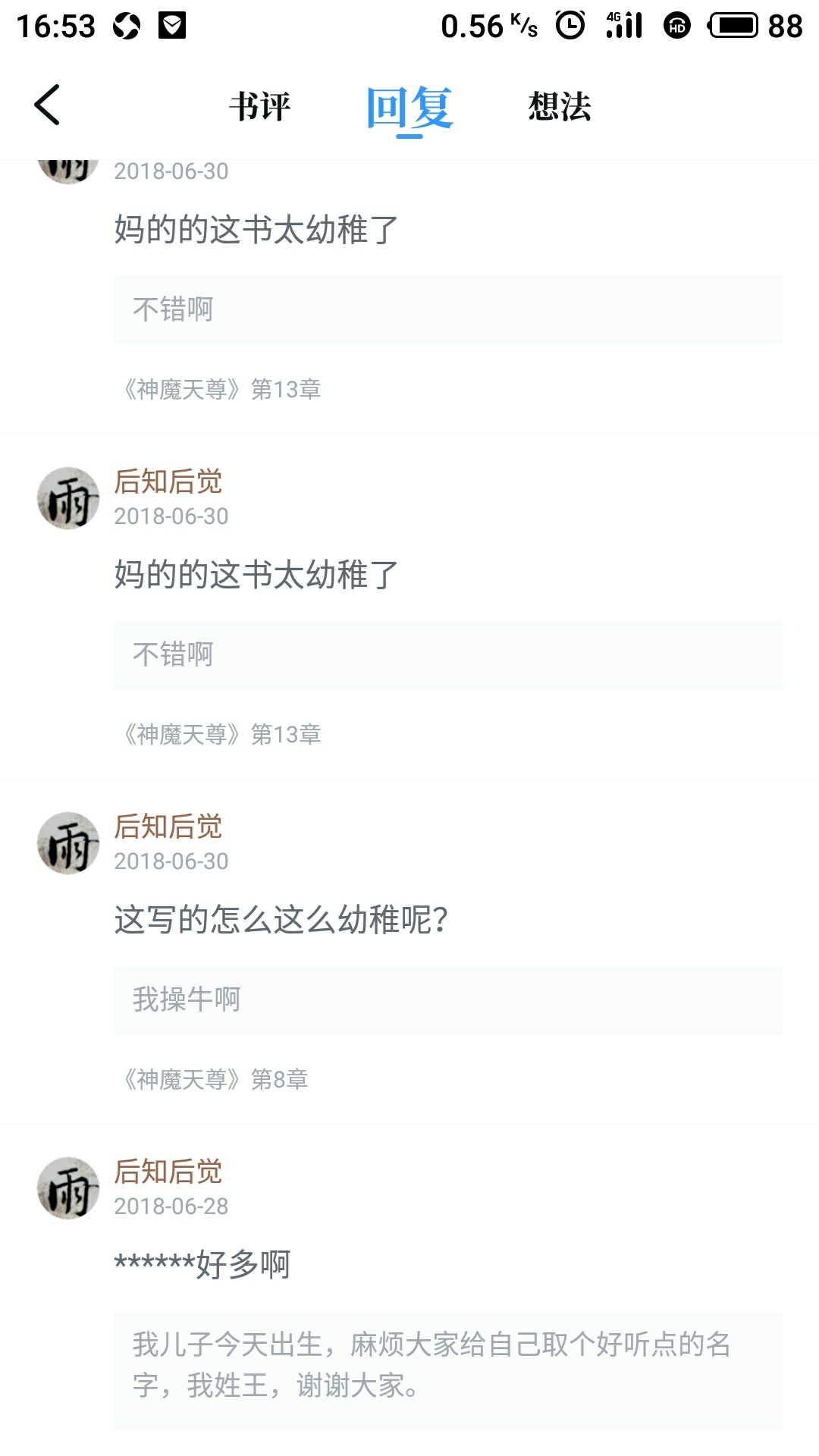Open the reply about 这写的怎么这么幼稚呢?
Viewport: 819px width, 1456px height.
click(281, 920)
